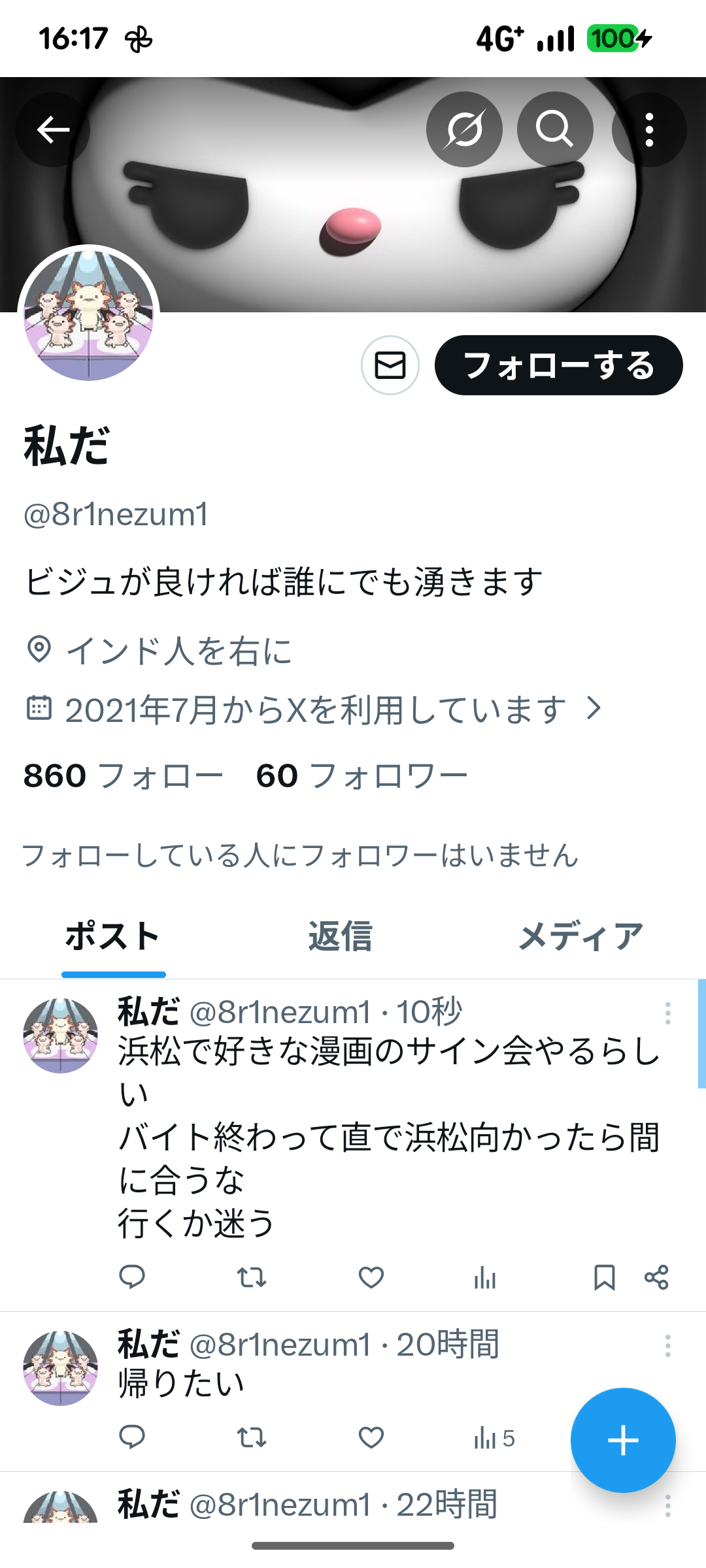View the profile picture of 私だ

88,316
